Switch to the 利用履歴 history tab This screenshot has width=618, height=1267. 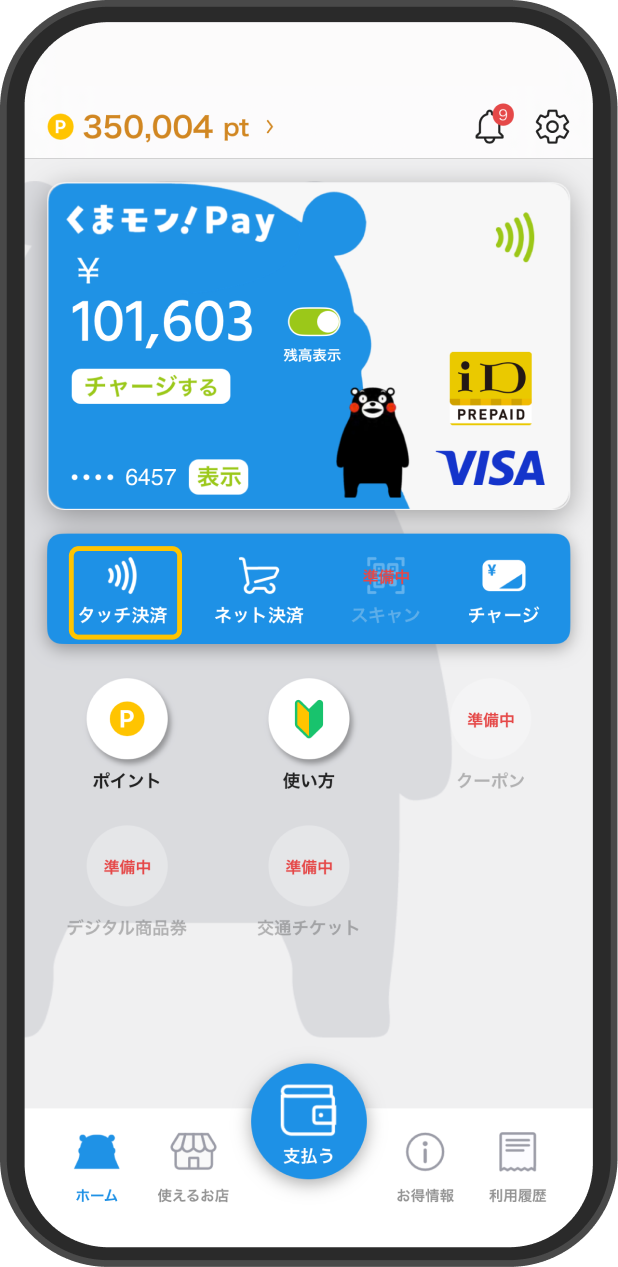pyautogui.click(x=517, y=1167)
